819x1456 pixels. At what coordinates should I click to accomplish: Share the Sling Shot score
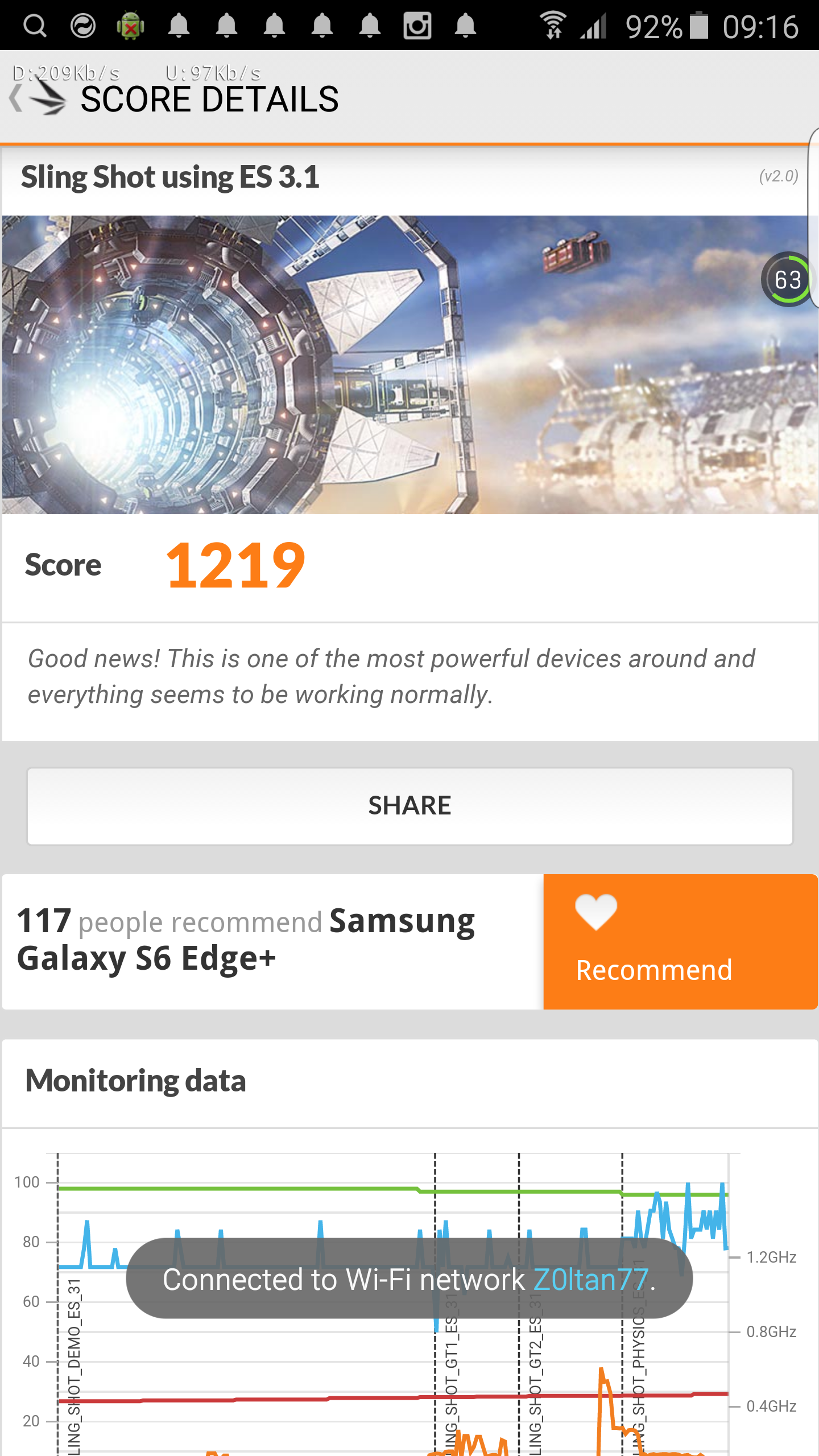pos(409,806)
